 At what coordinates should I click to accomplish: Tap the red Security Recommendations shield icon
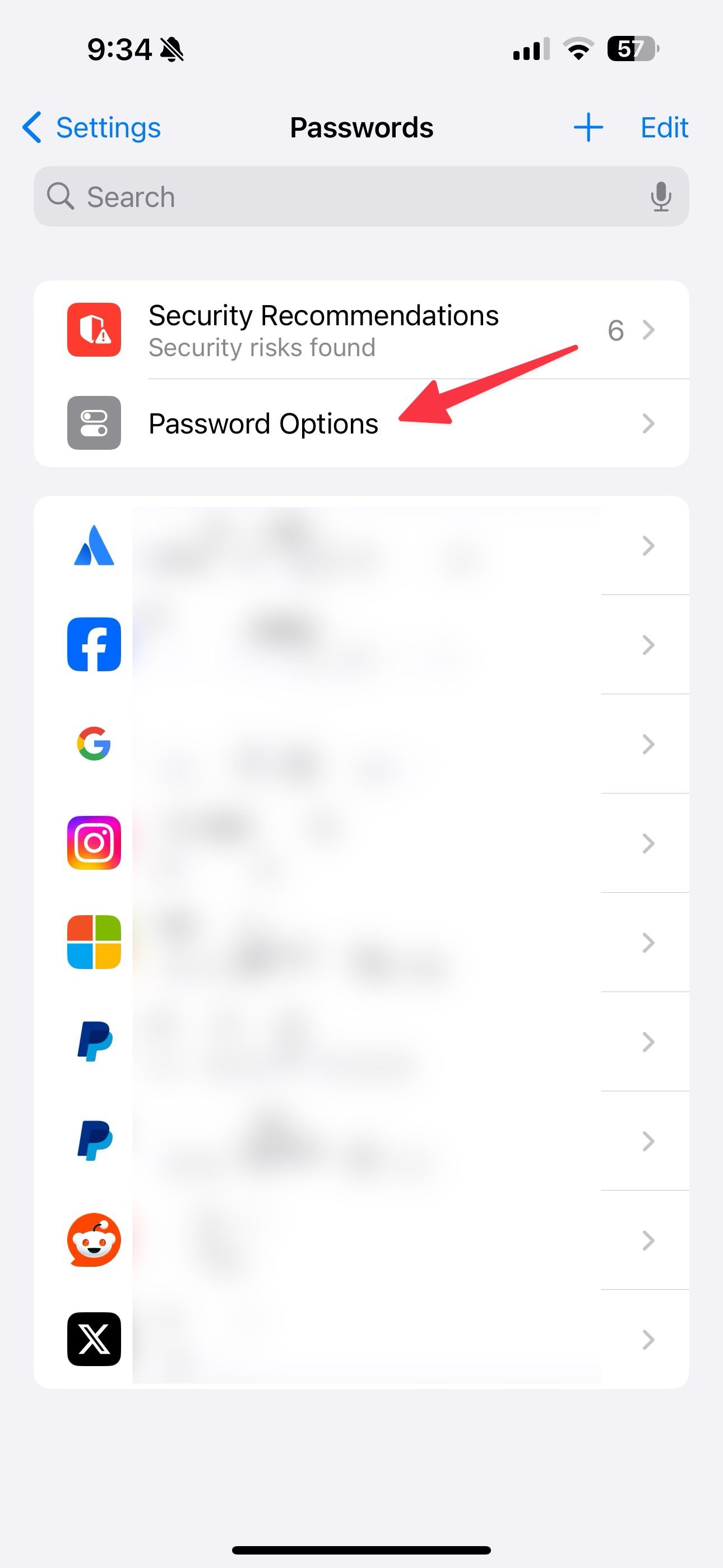coord(93,330)
